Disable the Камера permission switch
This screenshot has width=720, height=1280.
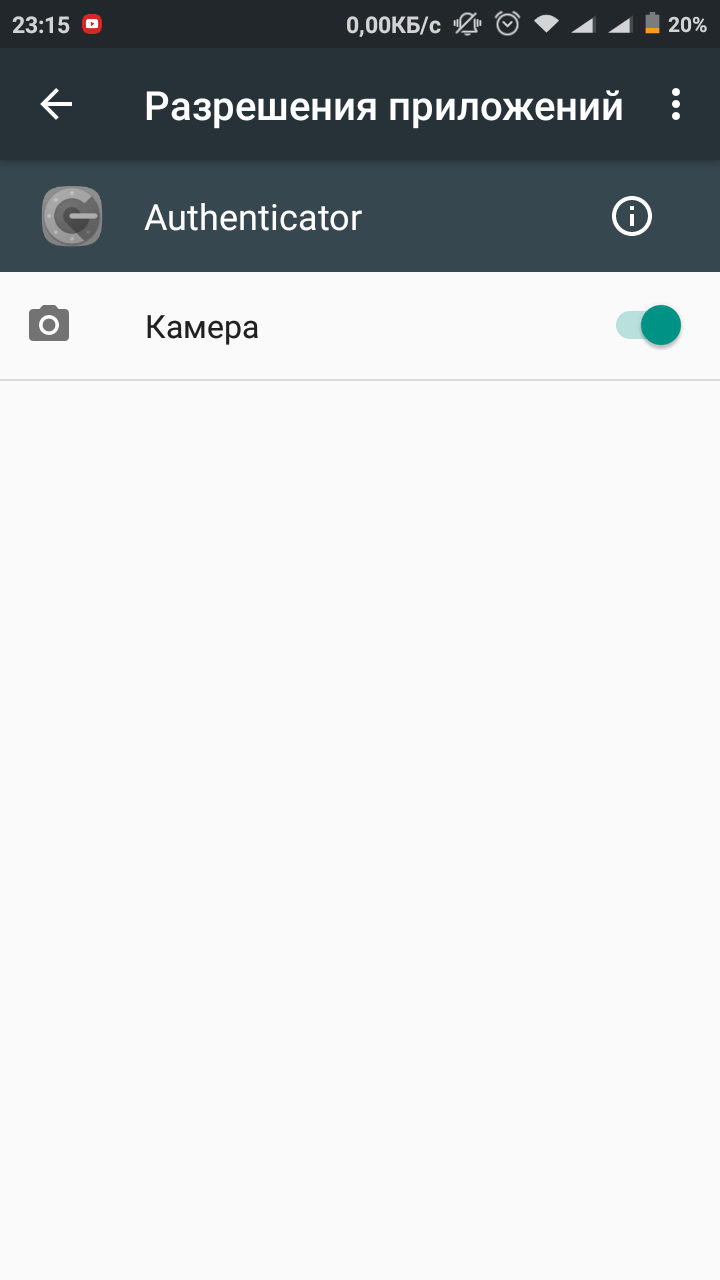pyautogui.click(x=648, y=326)
